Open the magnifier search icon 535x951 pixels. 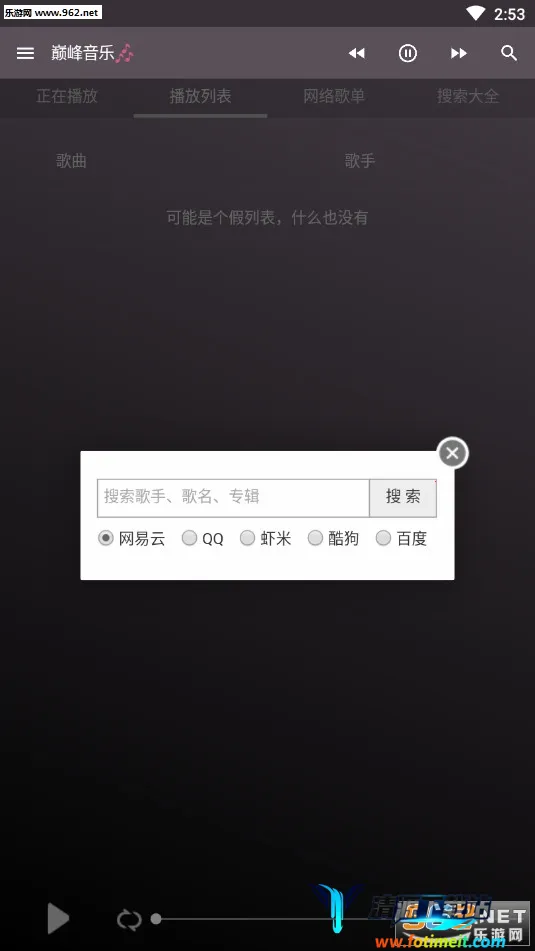pyautogui.click(x=509, y=53)
